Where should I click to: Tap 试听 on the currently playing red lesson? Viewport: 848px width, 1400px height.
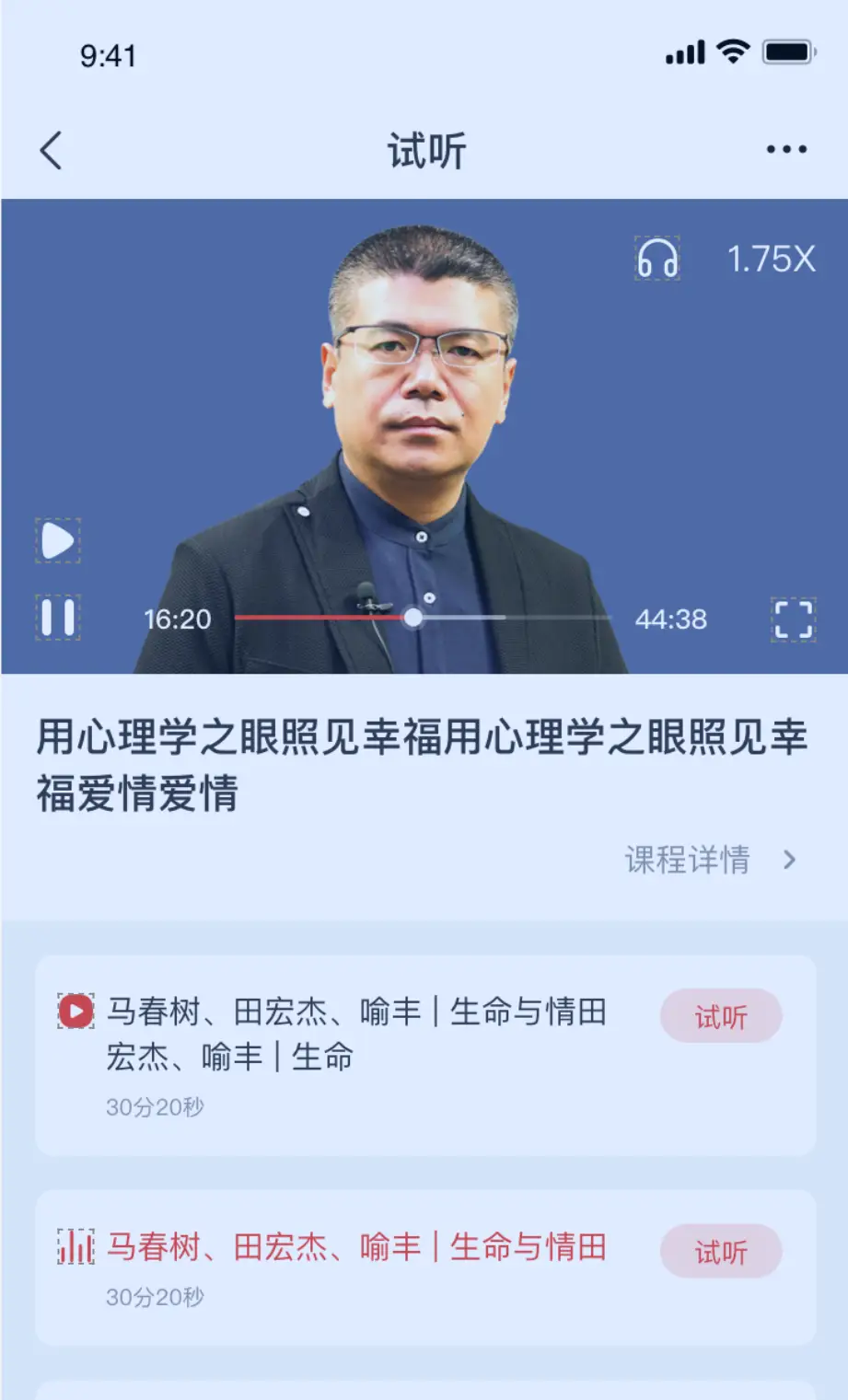(x=721, y=1251)
